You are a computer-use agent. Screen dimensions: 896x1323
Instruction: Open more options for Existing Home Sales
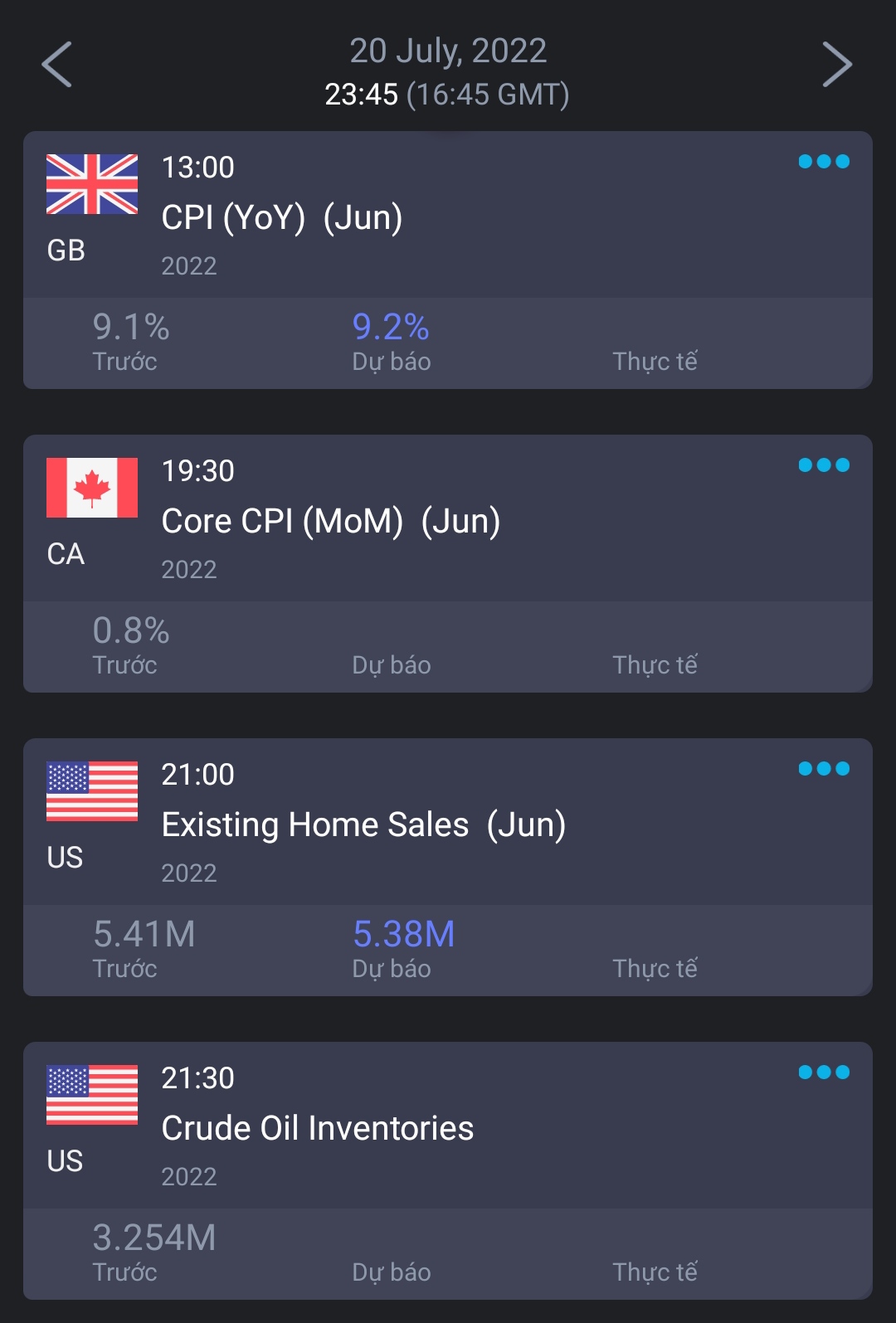coord(823,769)
